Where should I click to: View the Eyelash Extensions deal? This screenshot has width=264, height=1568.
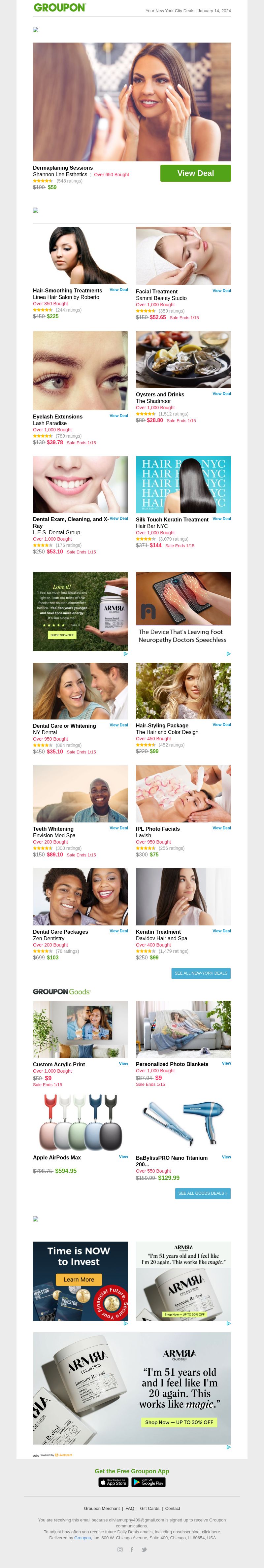(x=118, y=416)
